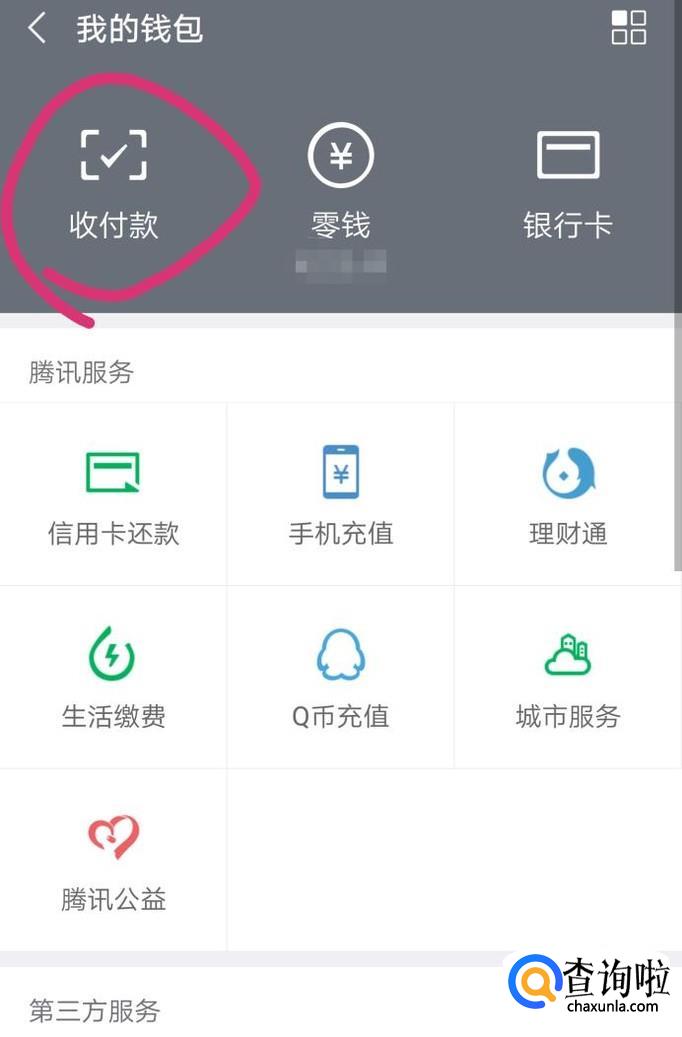682x1037 pixels.
Task: Open 生活缴费 utility payments
Action: 113,678
